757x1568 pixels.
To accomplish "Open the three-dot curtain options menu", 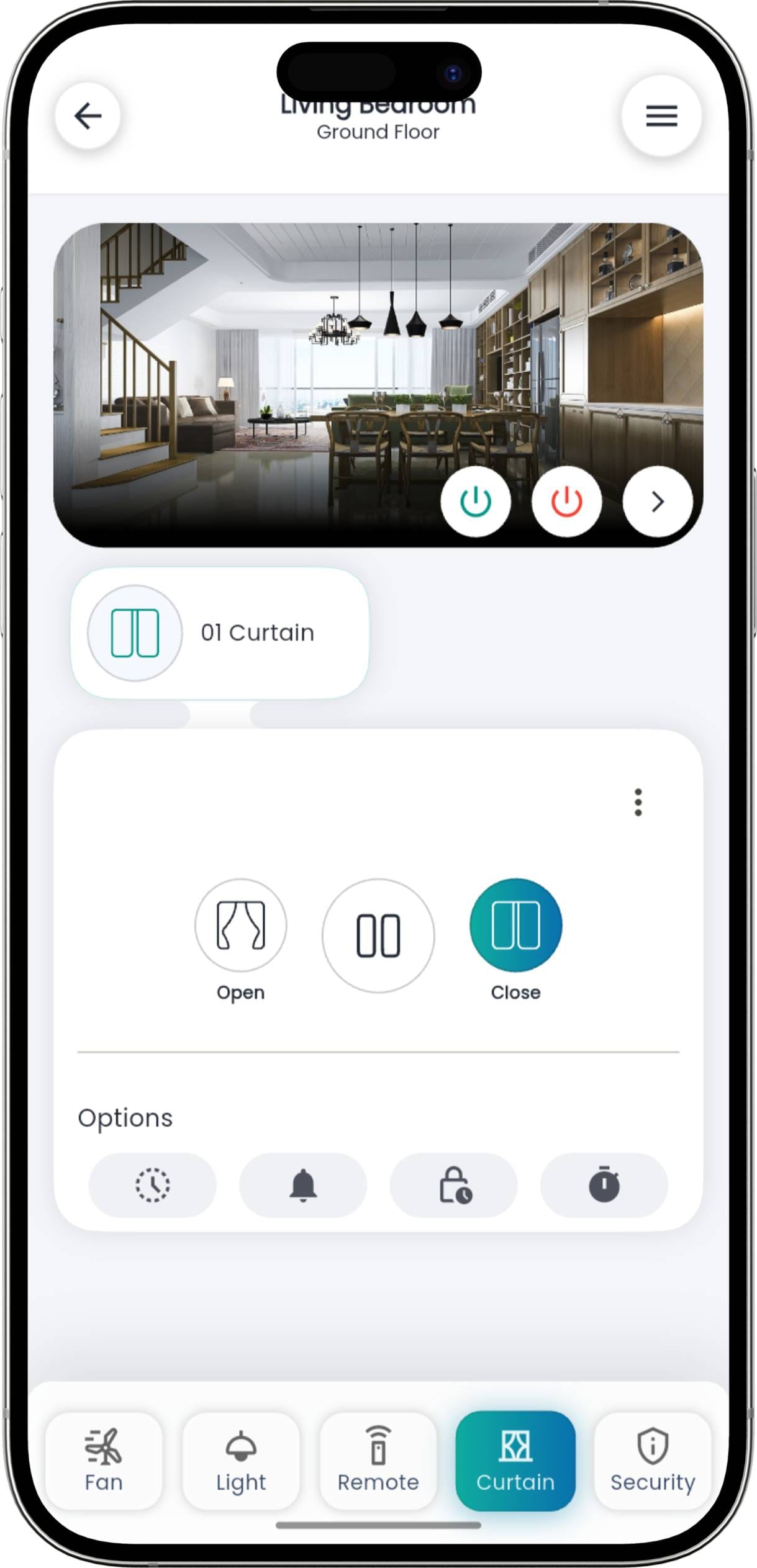I will pyautogui.click(x=638, y=802).
